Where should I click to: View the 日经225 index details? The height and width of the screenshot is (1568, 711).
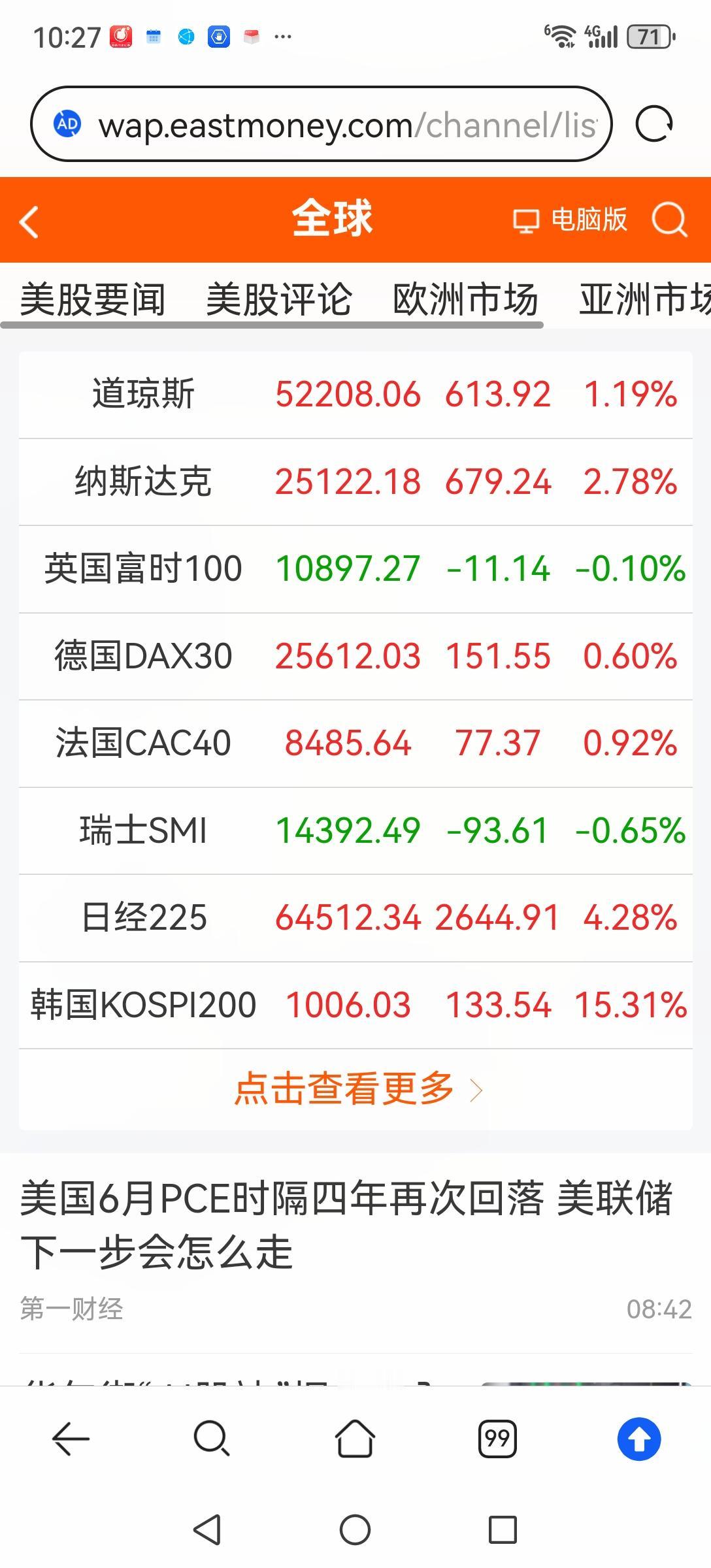(355, 918)
